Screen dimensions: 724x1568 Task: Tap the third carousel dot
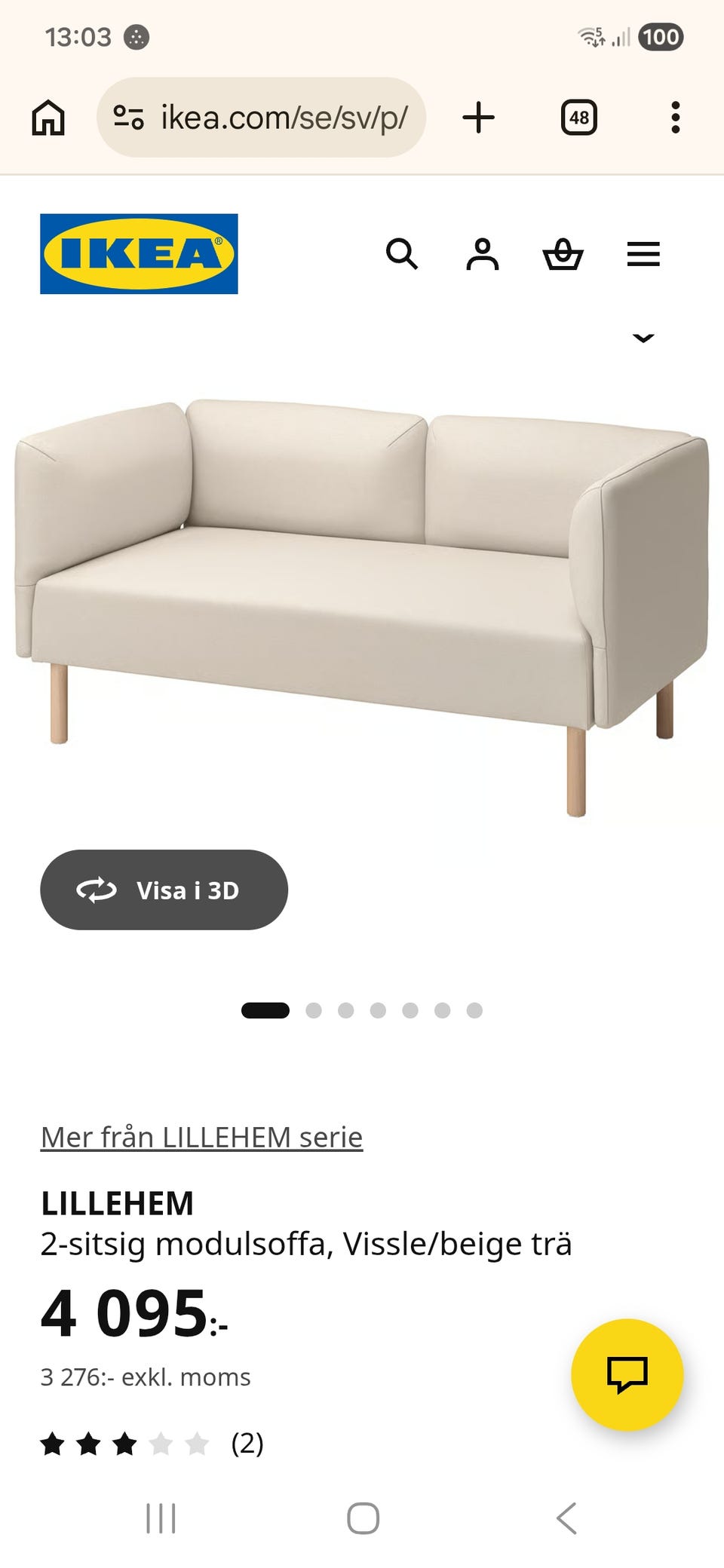point(346,1009)
